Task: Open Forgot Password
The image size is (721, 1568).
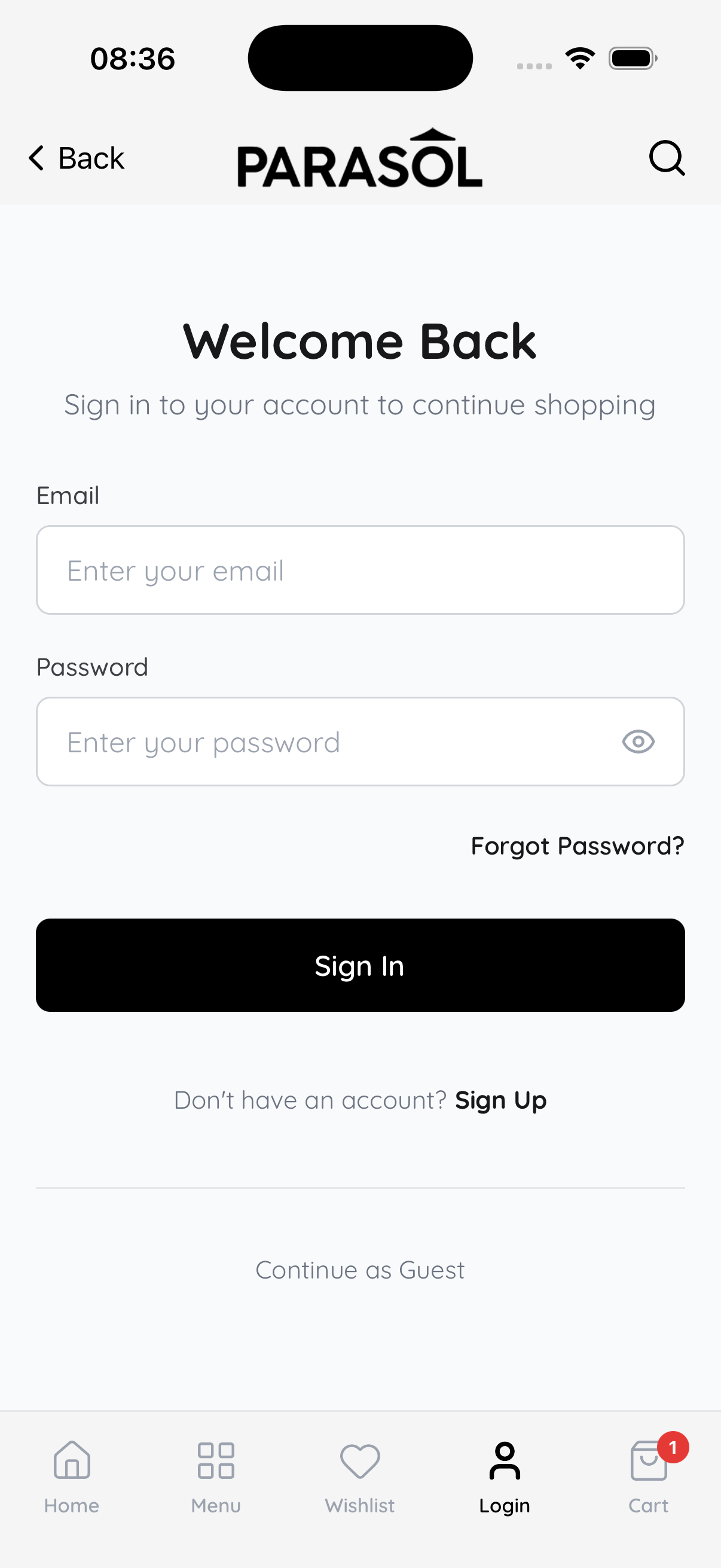Action: pos(577,846)
